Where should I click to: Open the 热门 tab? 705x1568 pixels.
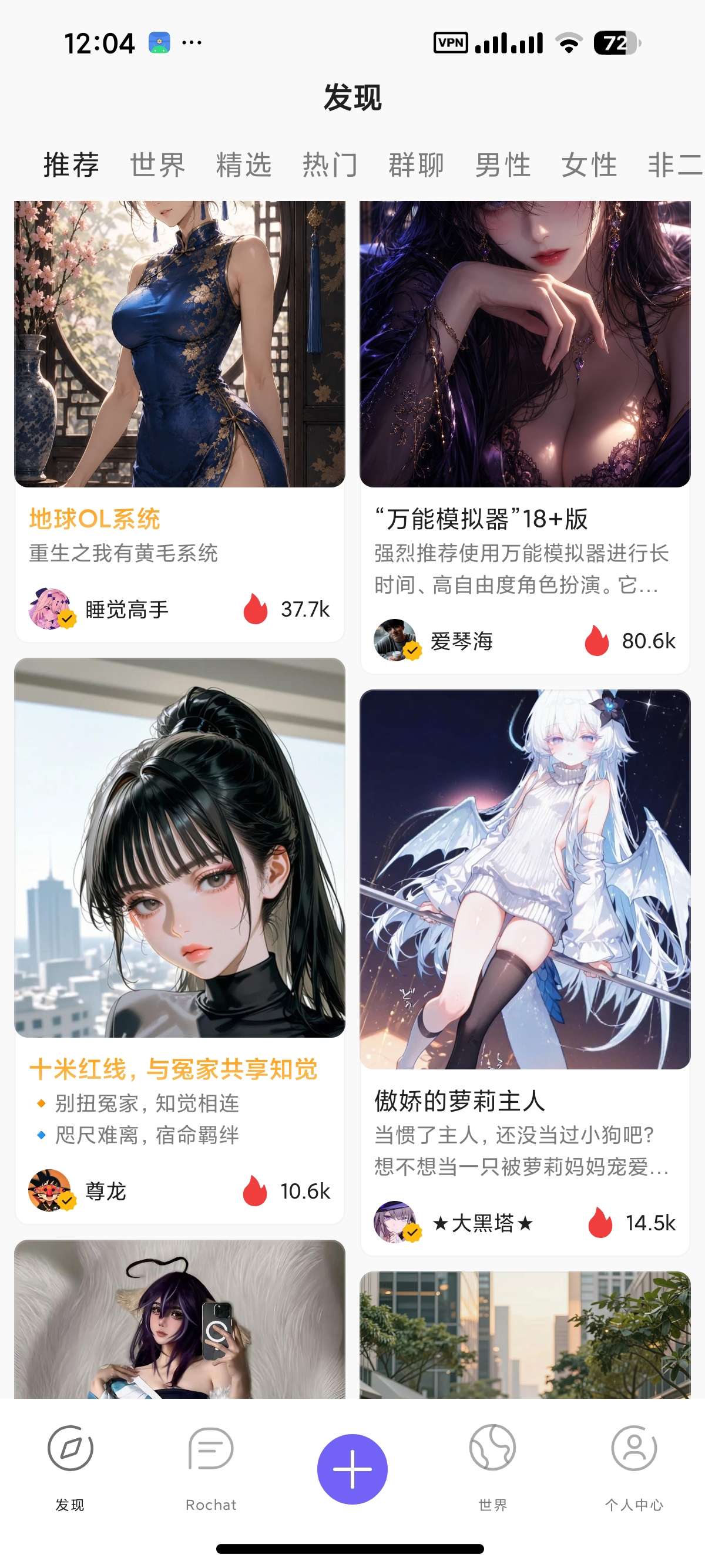[330, 165]
